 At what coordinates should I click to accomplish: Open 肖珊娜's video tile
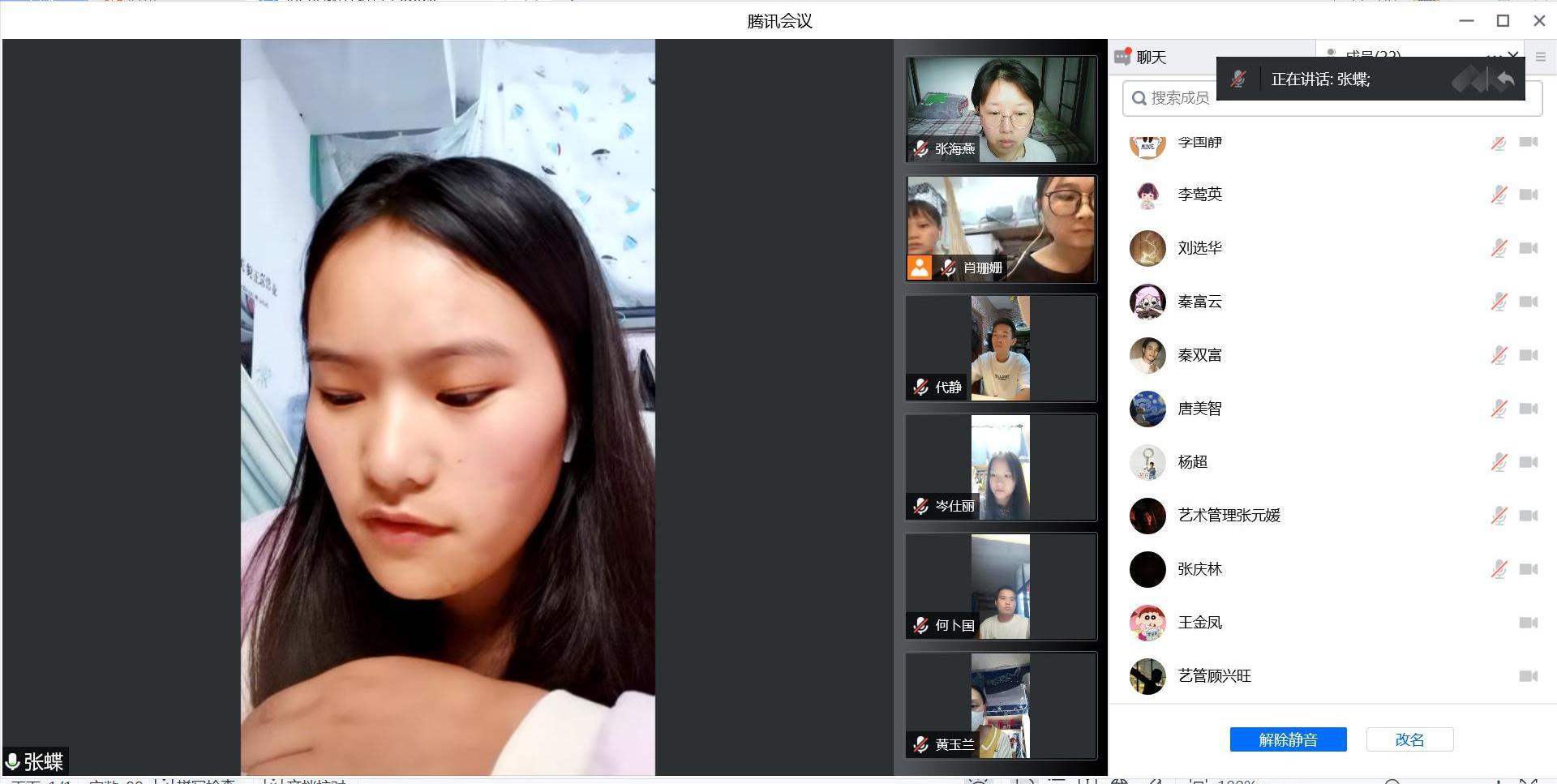pos(1001,229)
